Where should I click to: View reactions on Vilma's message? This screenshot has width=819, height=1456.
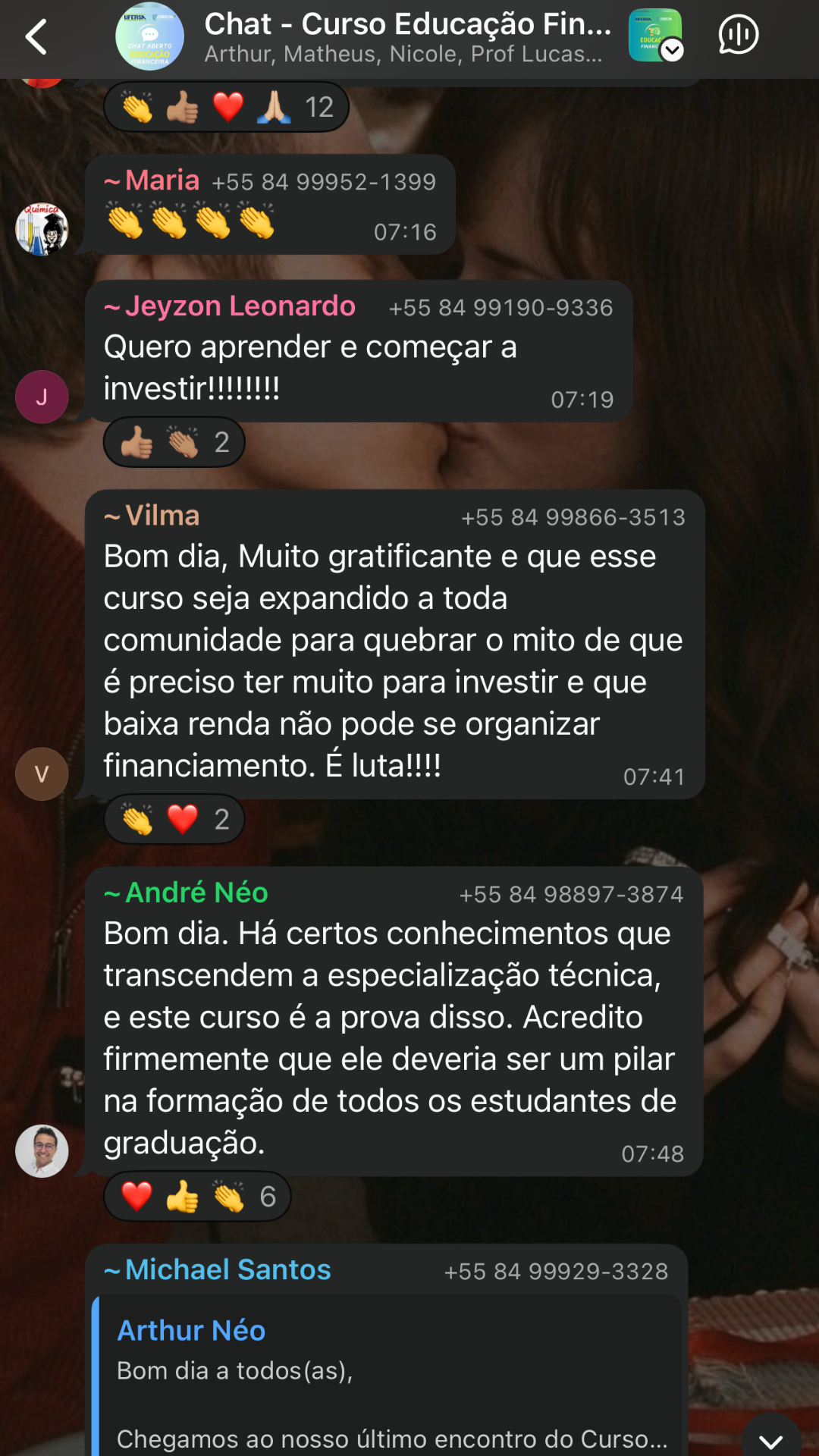pyautogui.click(x=174, y=819)
